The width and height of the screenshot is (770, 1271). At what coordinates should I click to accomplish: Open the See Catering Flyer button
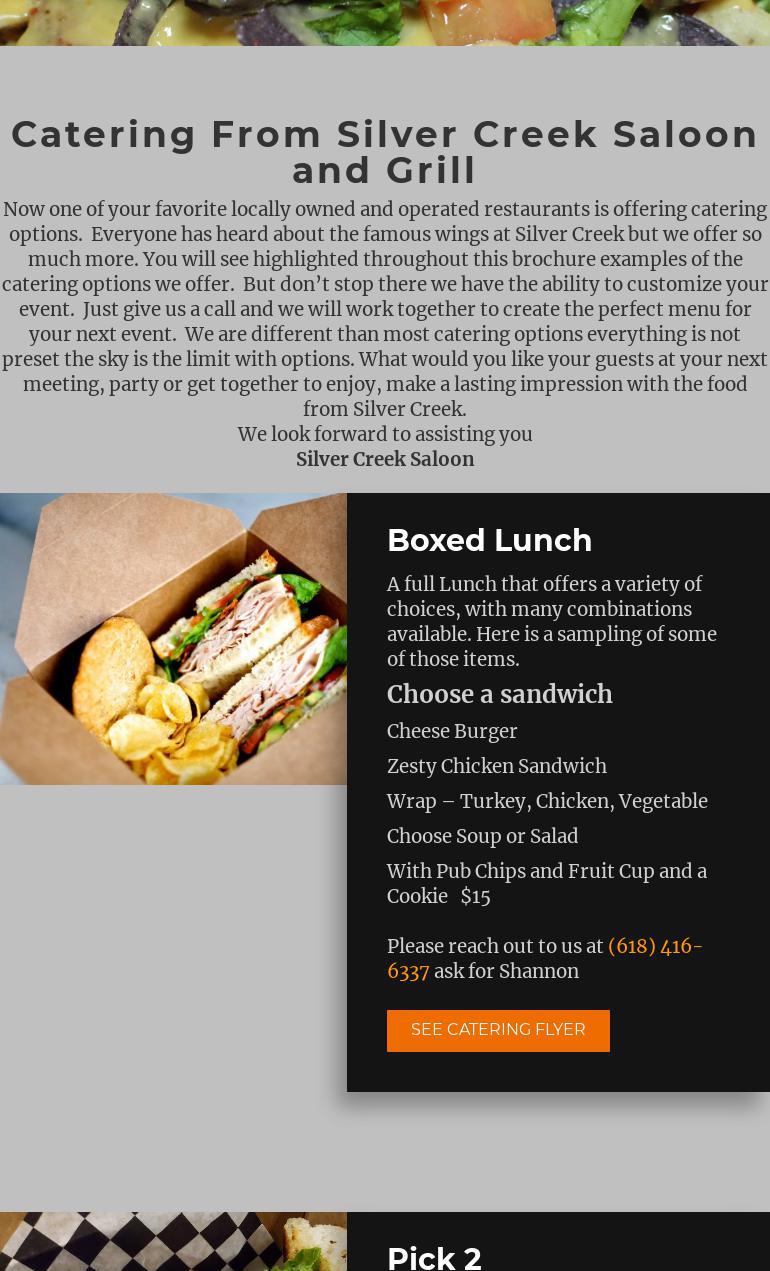coord(498,1030)
